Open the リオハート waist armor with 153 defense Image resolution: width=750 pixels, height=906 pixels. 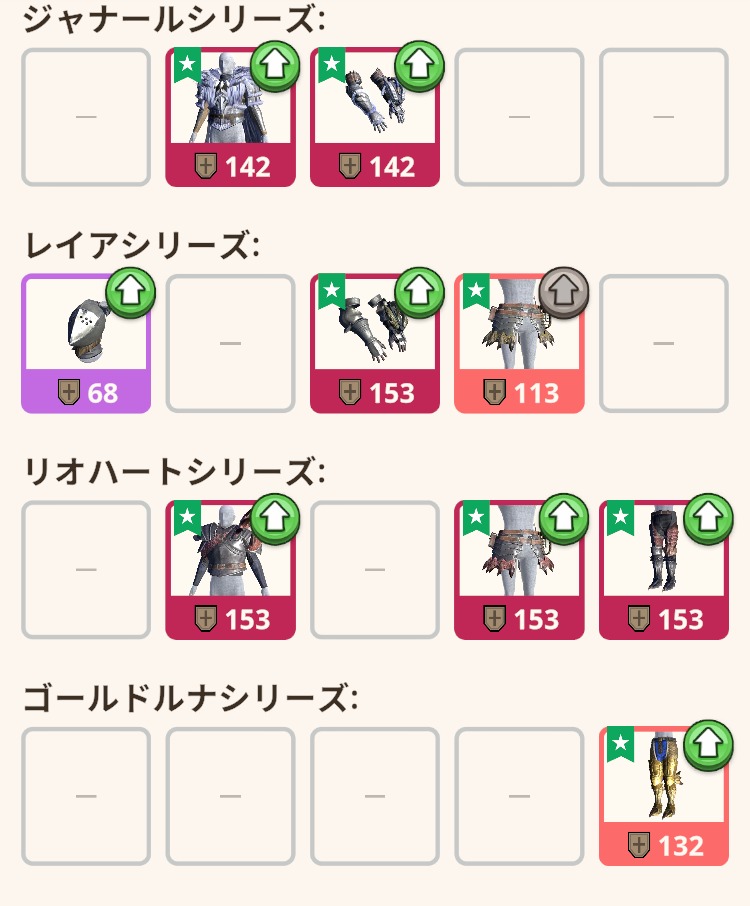coord(518,571)
